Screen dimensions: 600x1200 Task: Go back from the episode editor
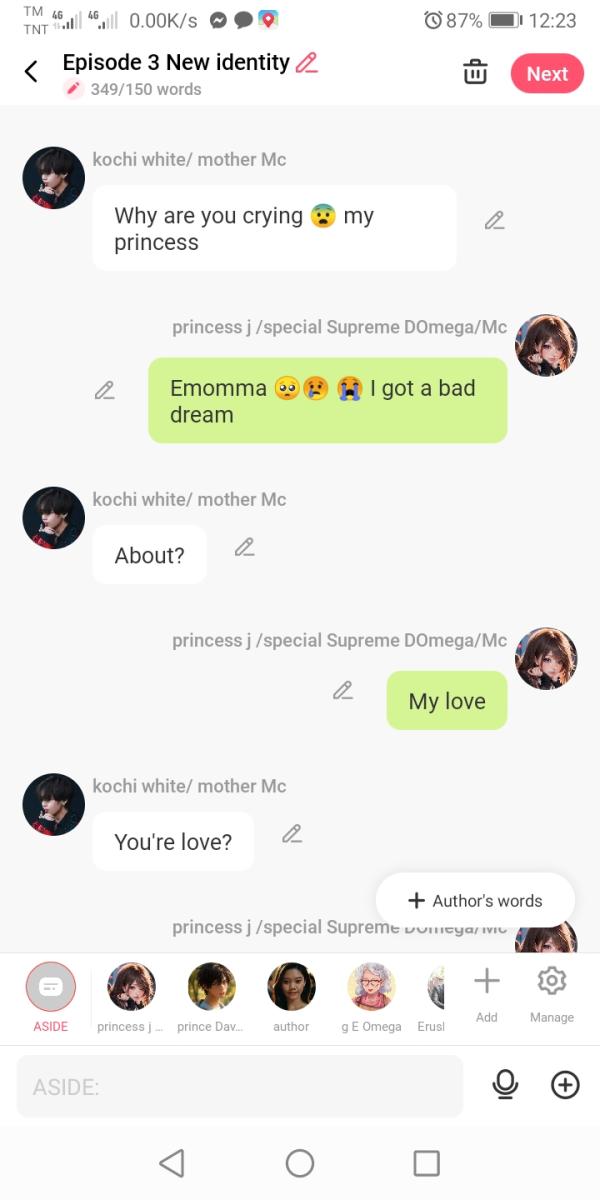[31, 72]
